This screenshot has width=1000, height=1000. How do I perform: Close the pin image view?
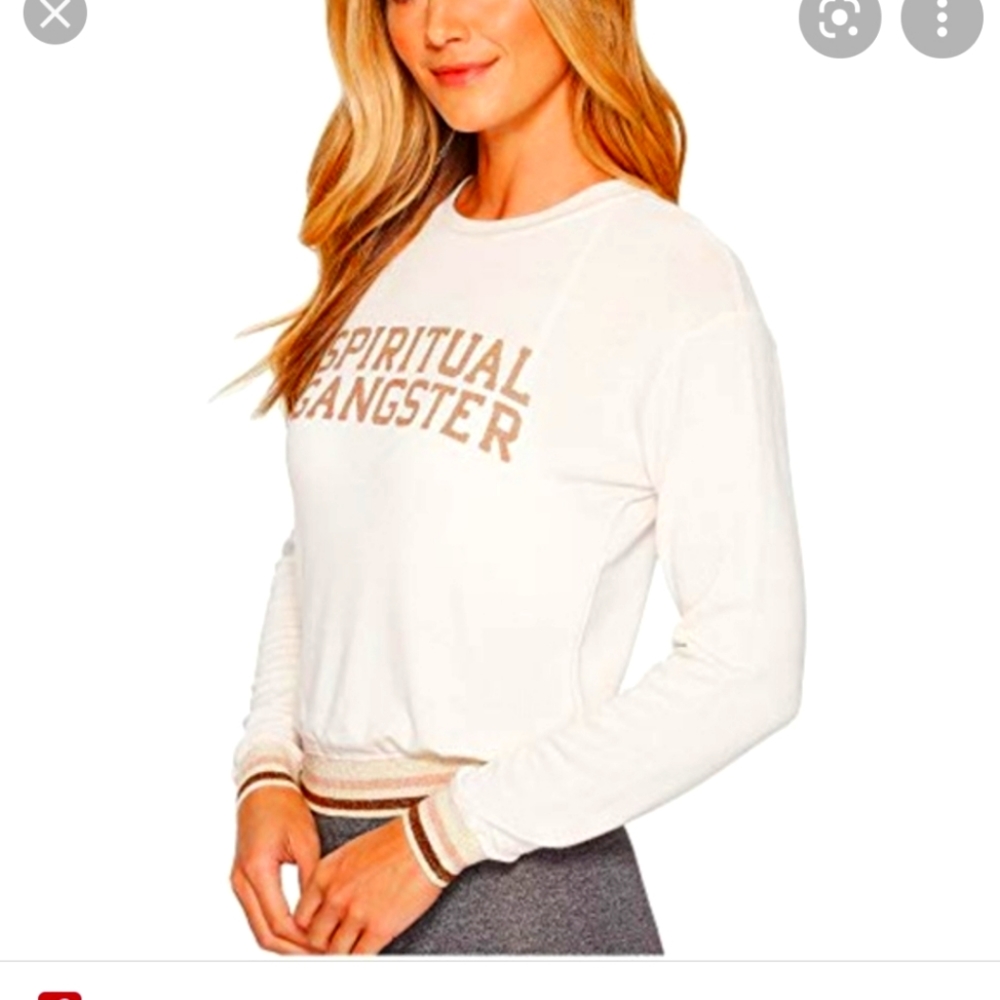55,14
